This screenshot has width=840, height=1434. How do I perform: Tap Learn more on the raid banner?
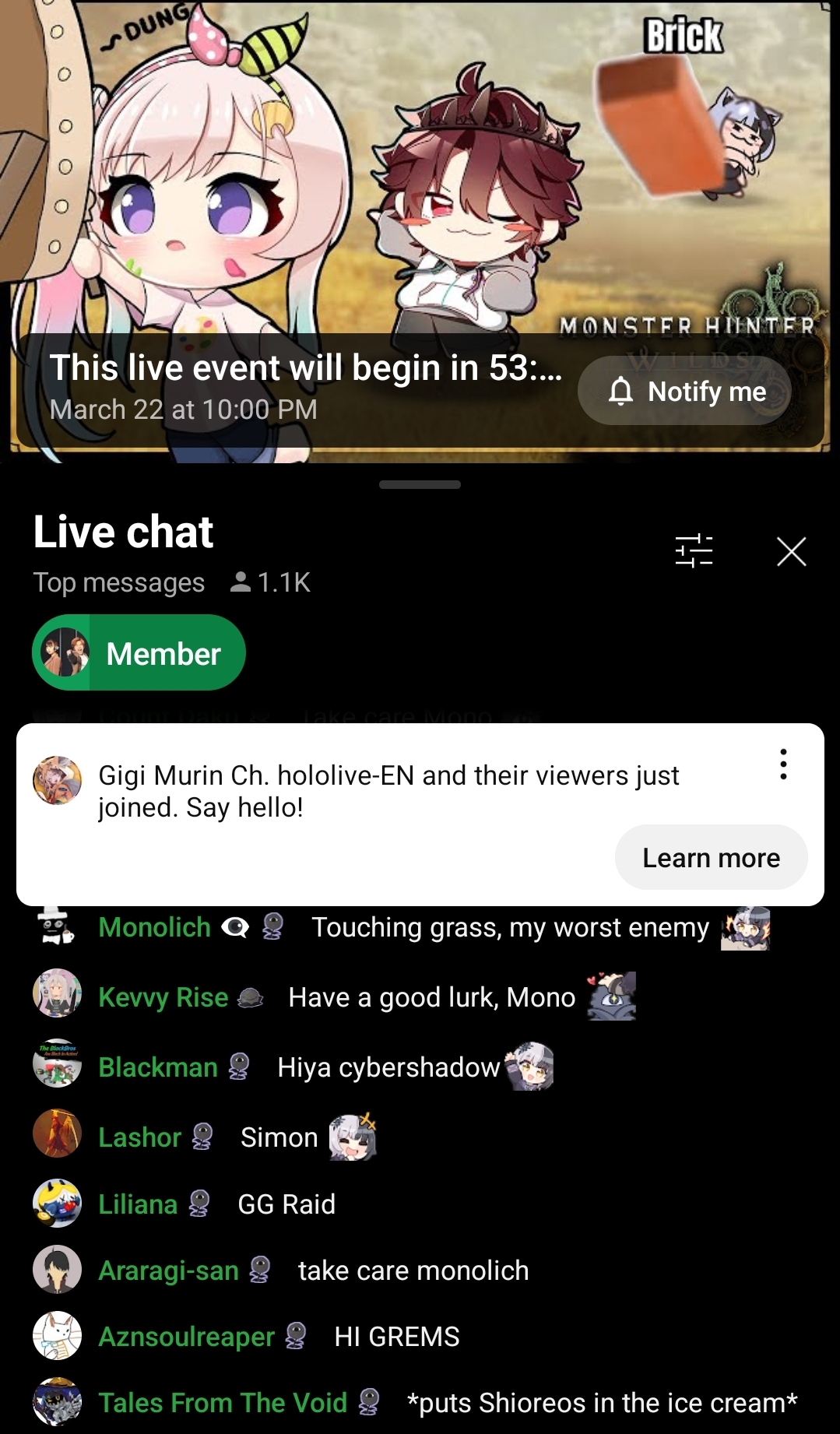711,857
